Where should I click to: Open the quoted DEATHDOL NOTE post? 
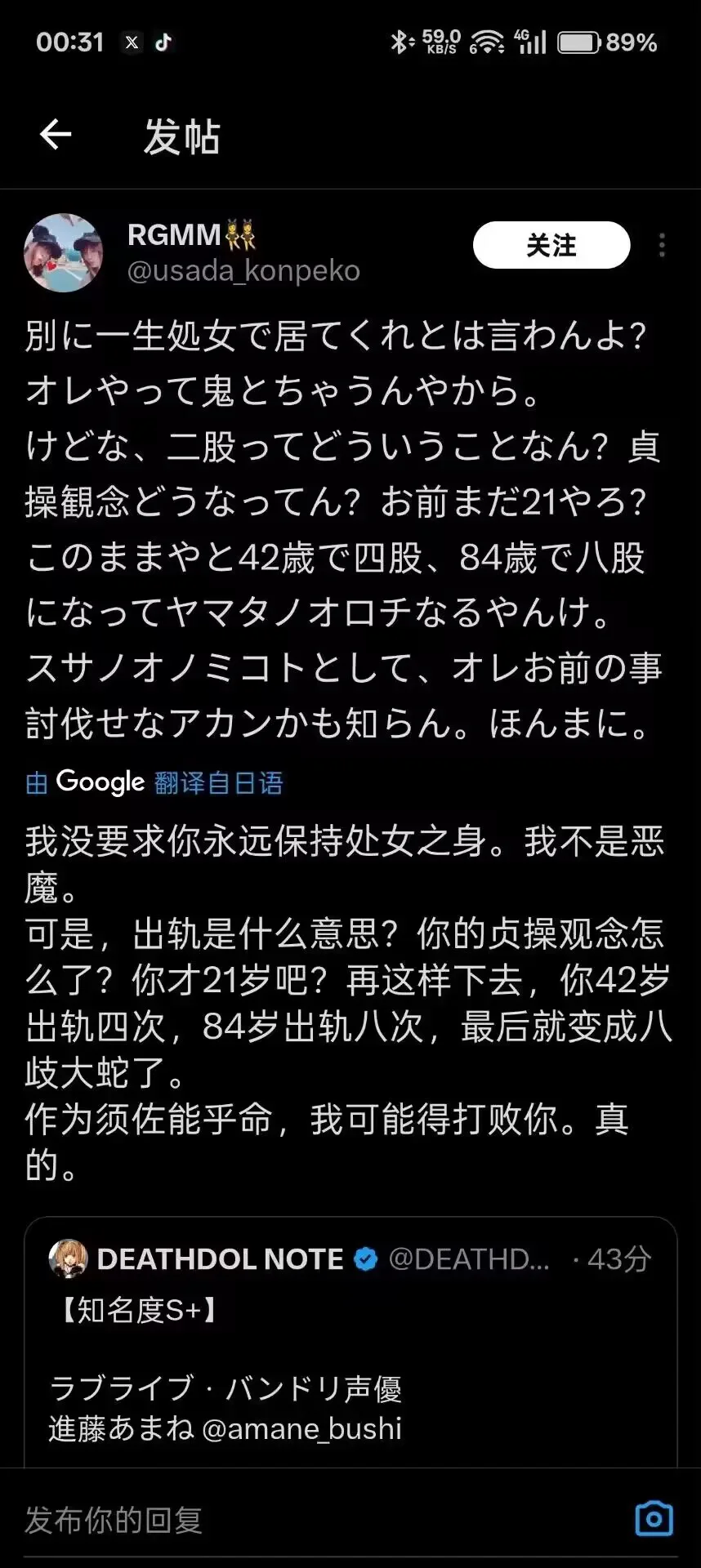[x=350, y=1347]
